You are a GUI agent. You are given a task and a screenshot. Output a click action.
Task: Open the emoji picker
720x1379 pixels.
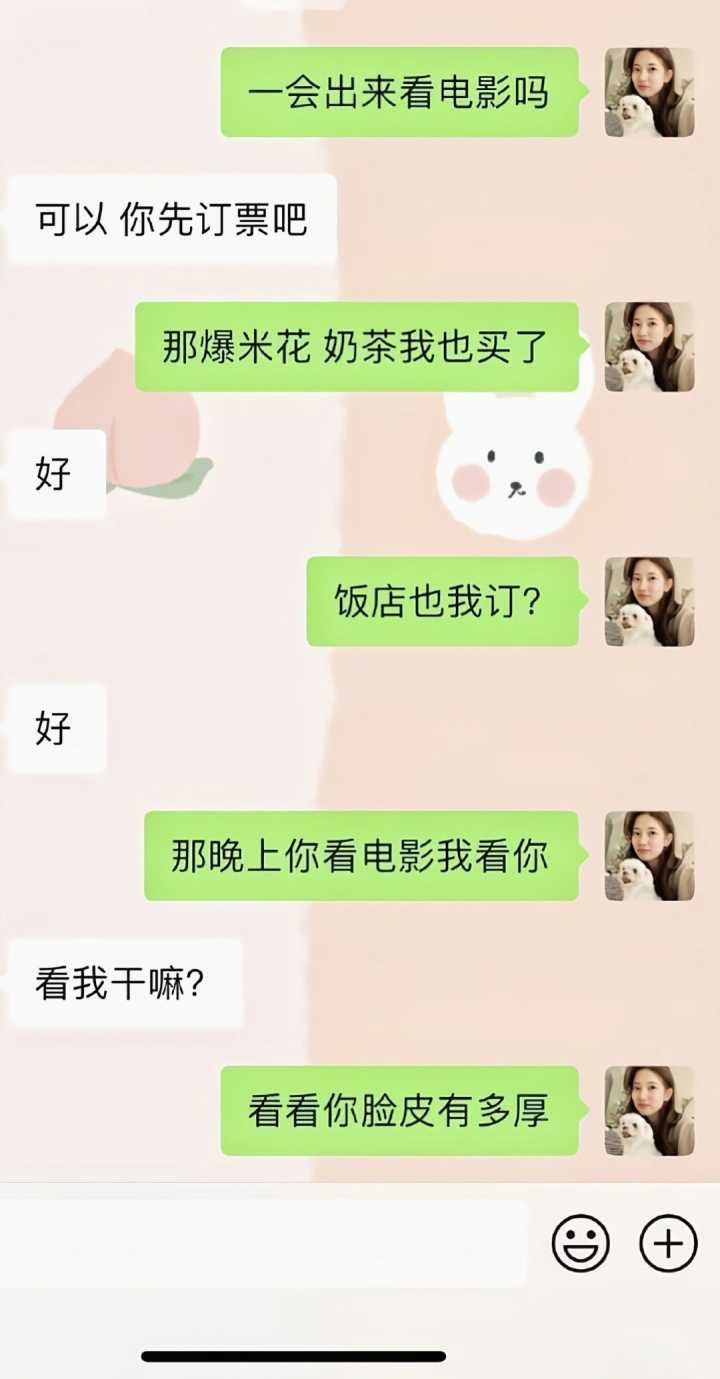[x=581, y=1243]
